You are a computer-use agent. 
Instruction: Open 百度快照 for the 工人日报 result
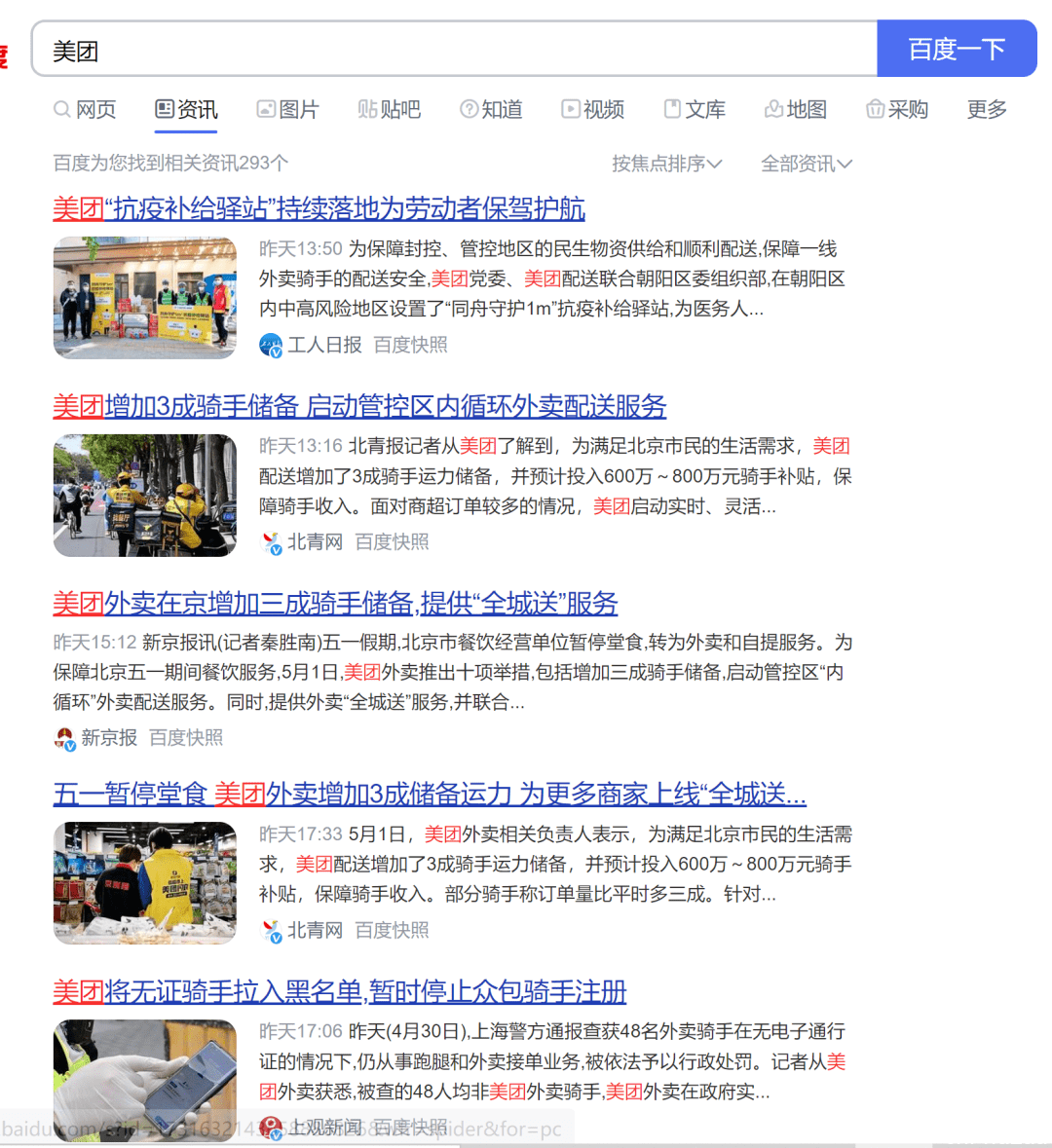410,345
